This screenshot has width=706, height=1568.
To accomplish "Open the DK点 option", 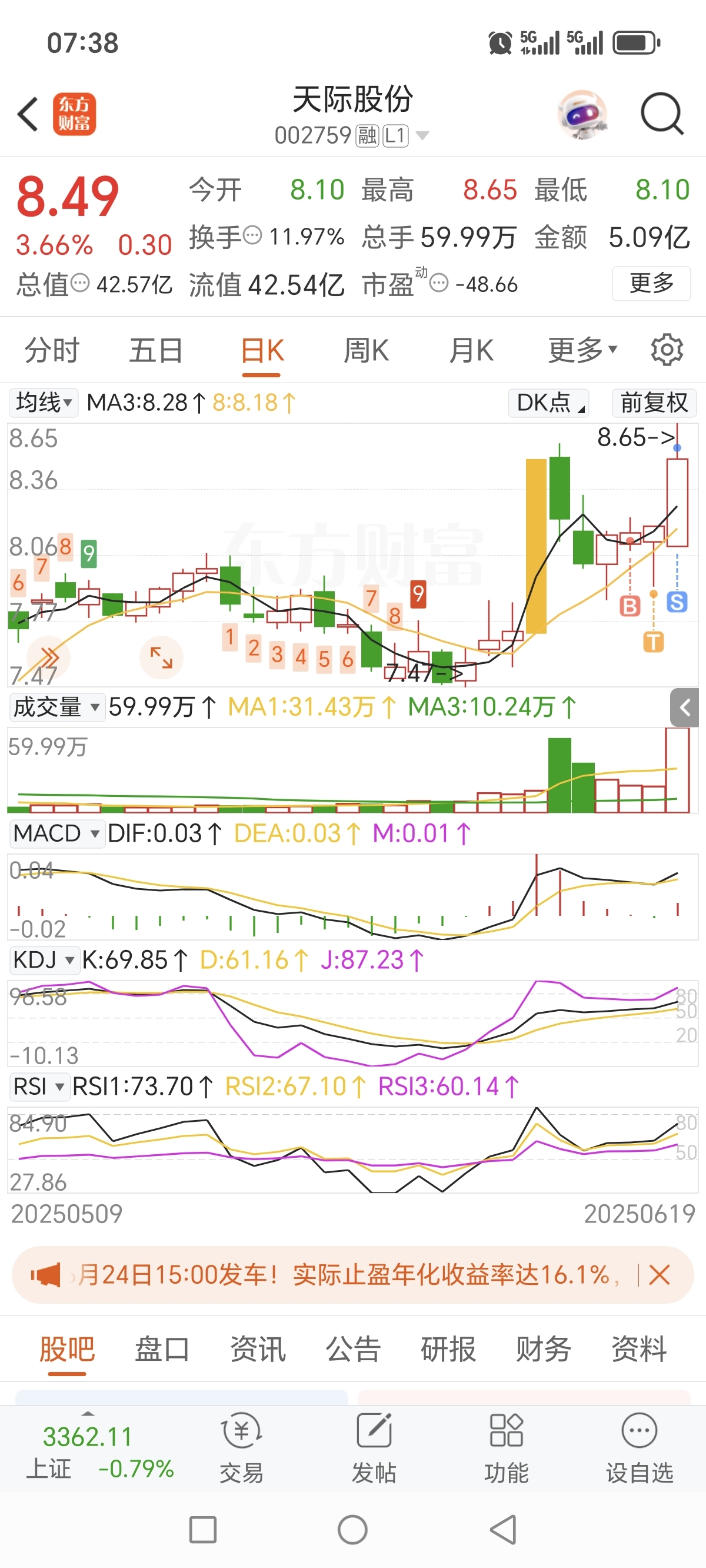I will click(x=548, y=403).
